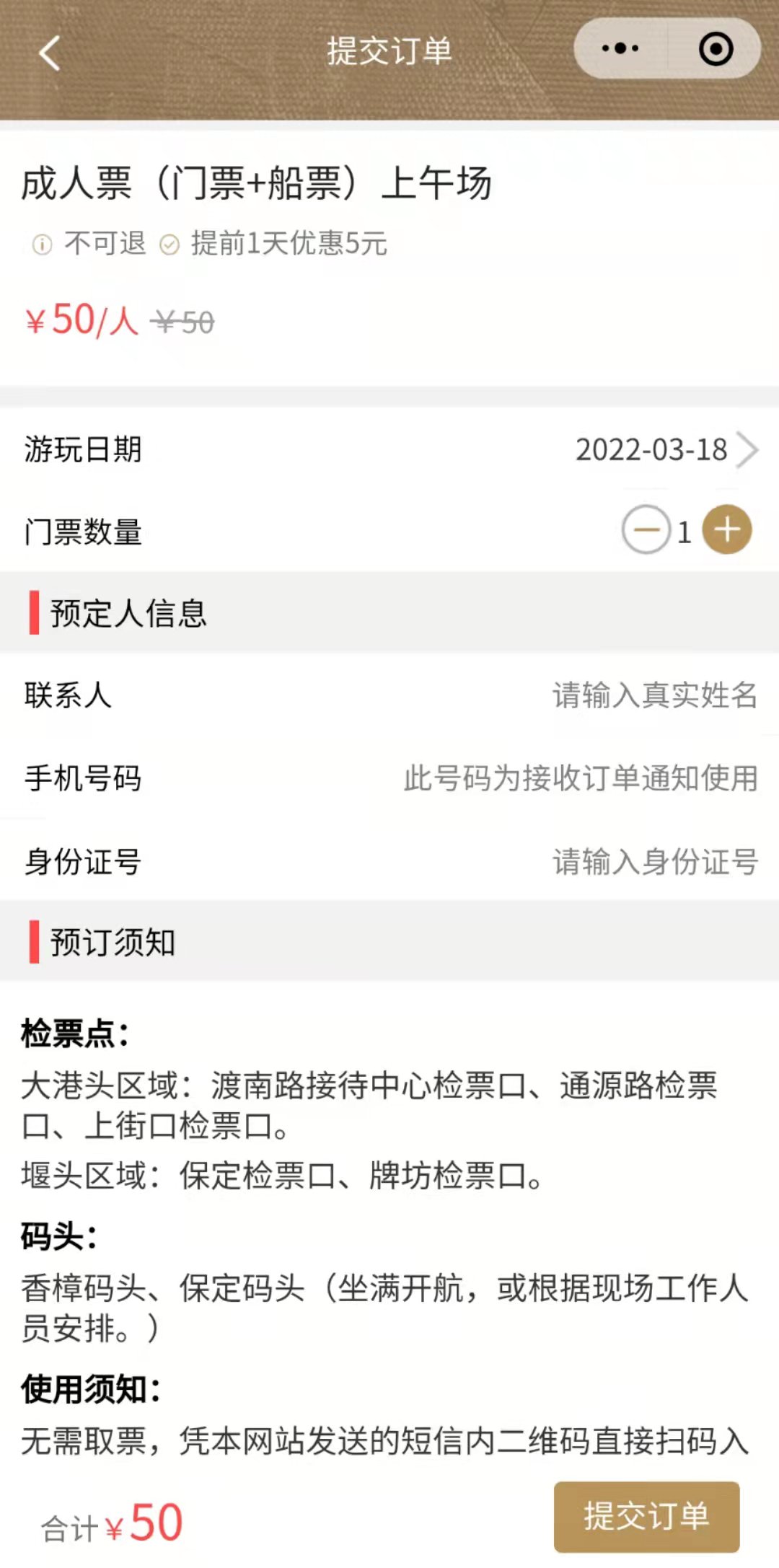Go back from the 提交订单 page
Image resolution: width=779 pixels, height=1568 pixels.
(49, 53)
